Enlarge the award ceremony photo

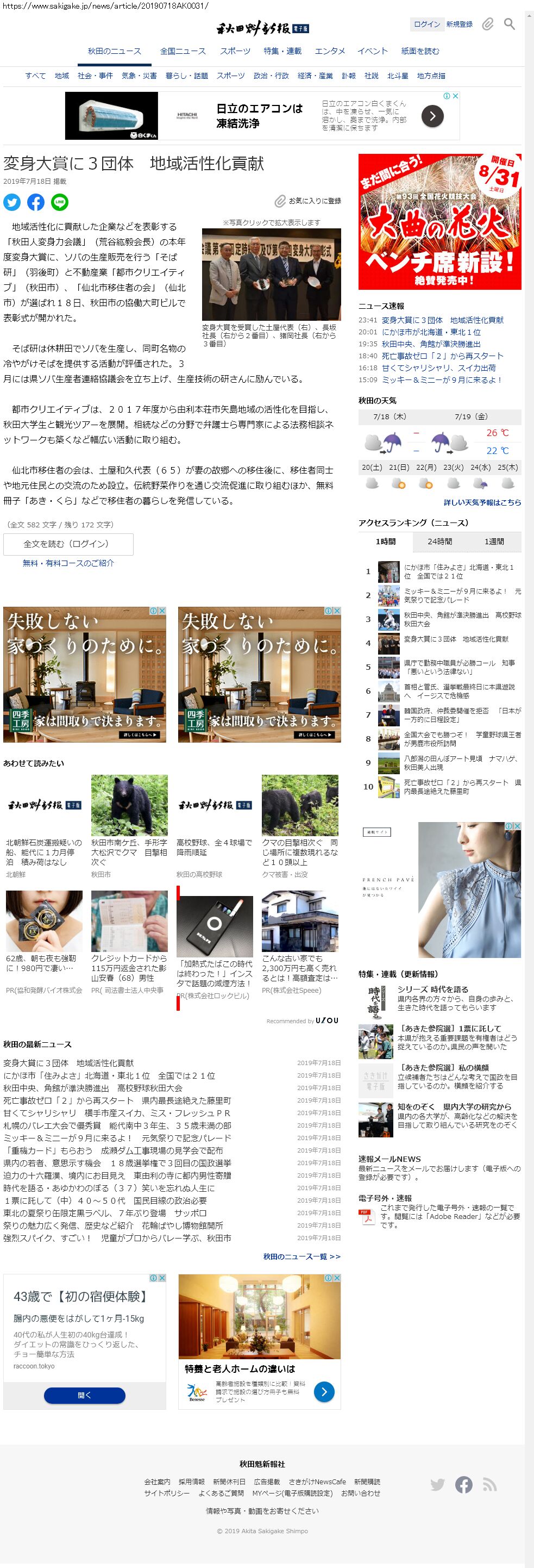coord(271,275)
